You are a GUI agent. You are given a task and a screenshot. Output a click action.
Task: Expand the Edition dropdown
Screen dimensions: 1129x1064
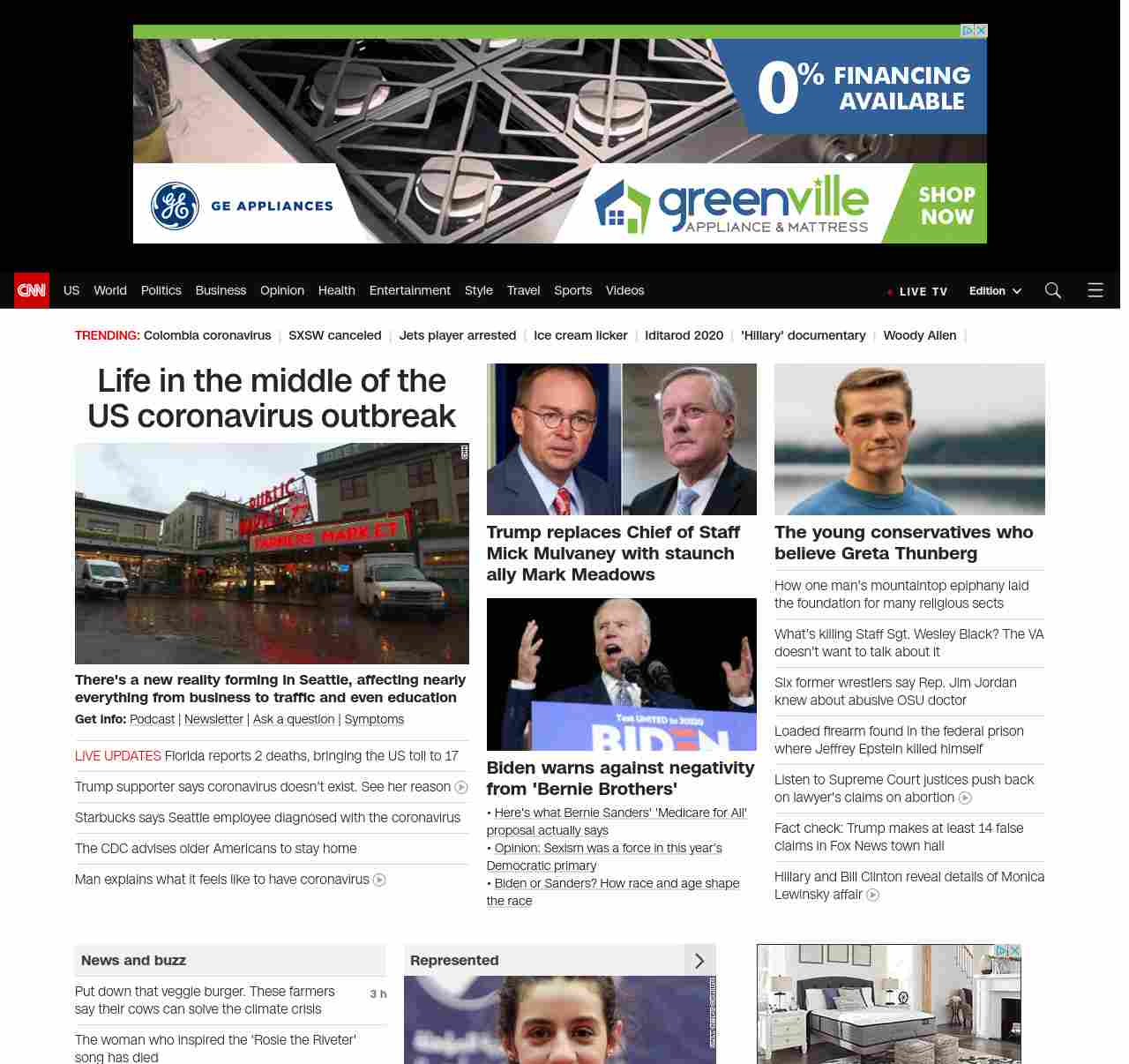pyautogui.click(x=995, y=291)
